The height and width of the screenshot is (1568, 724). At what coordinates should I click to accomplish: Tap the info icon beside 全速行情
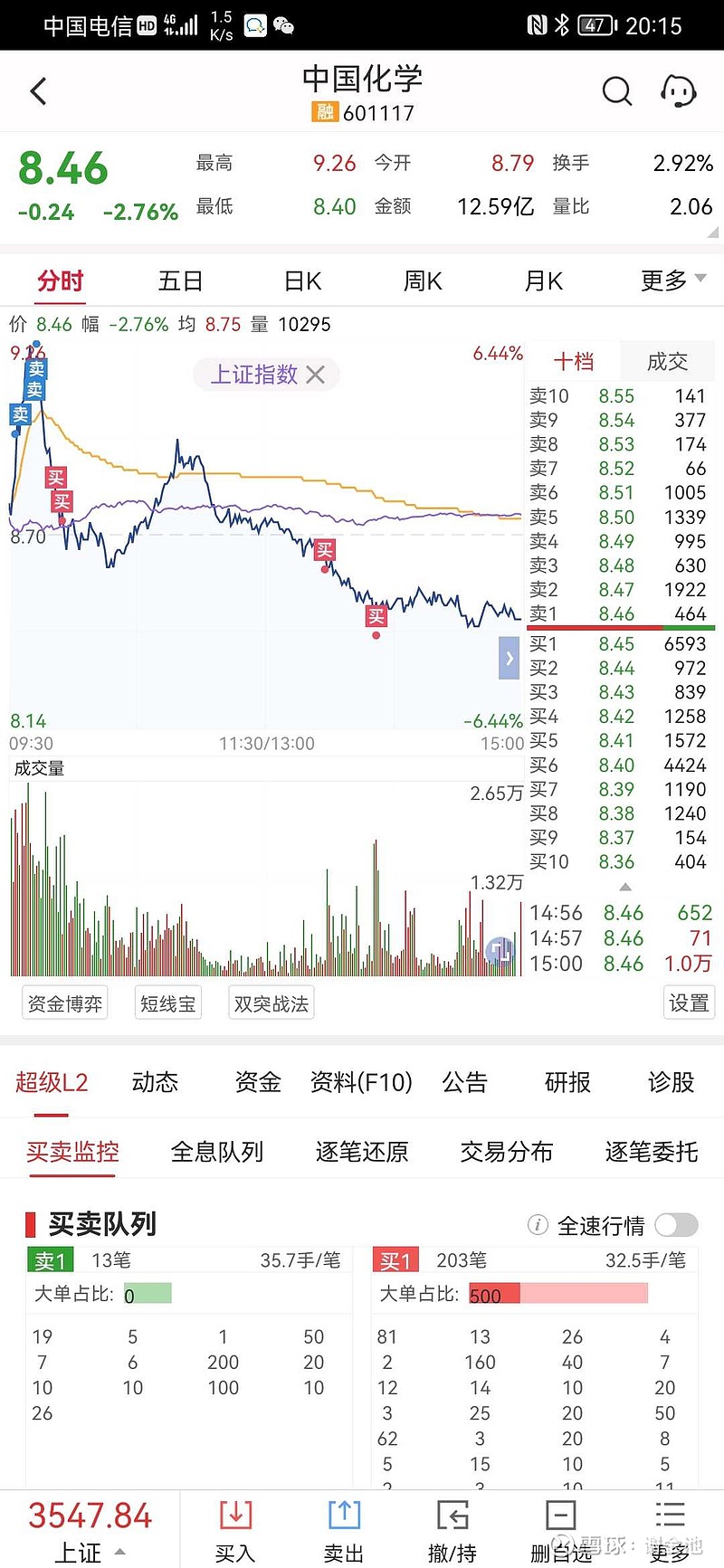538,1225
